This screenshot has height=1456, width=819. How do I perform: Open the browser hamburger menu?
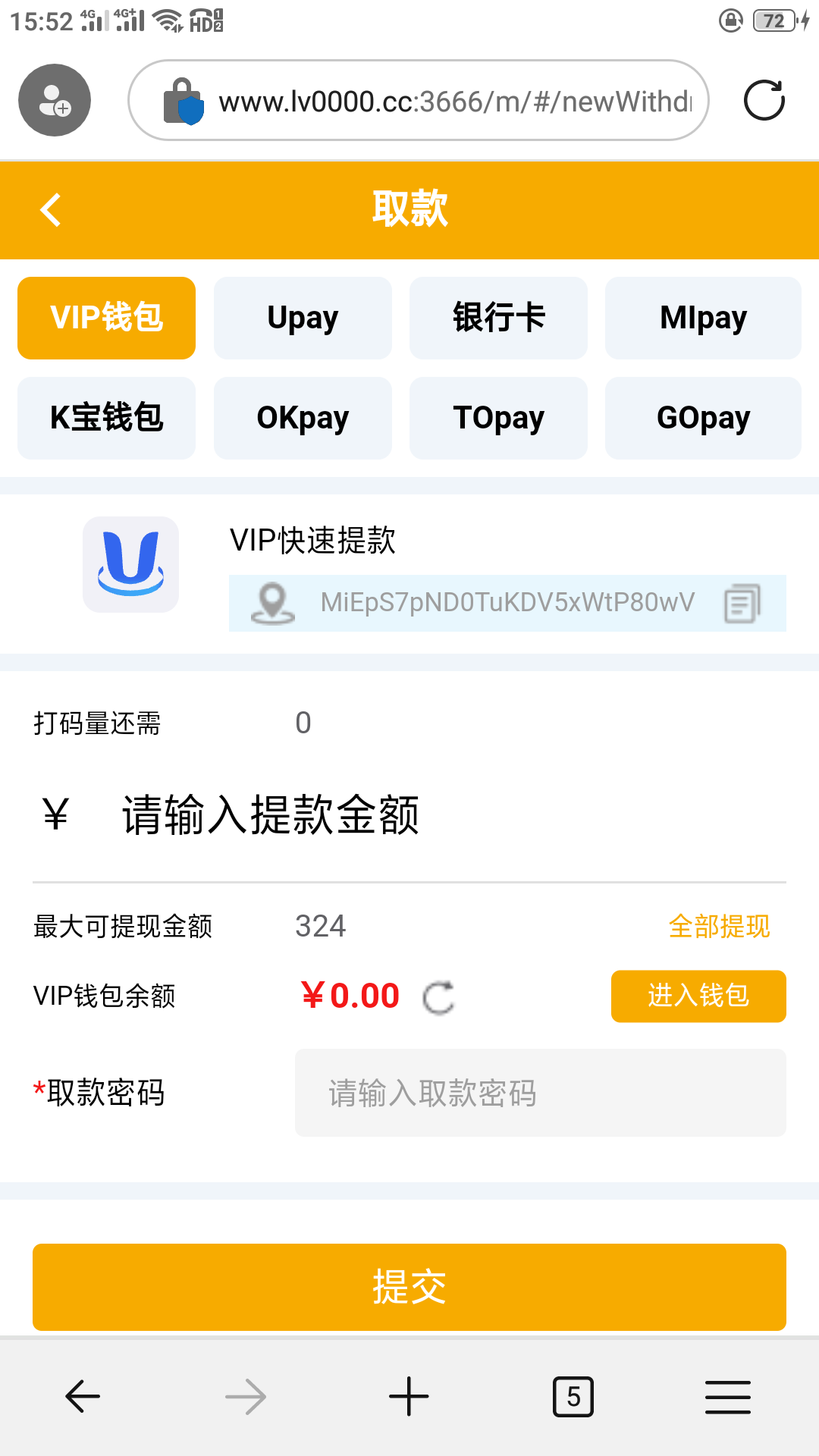(x=727, y=1396)
